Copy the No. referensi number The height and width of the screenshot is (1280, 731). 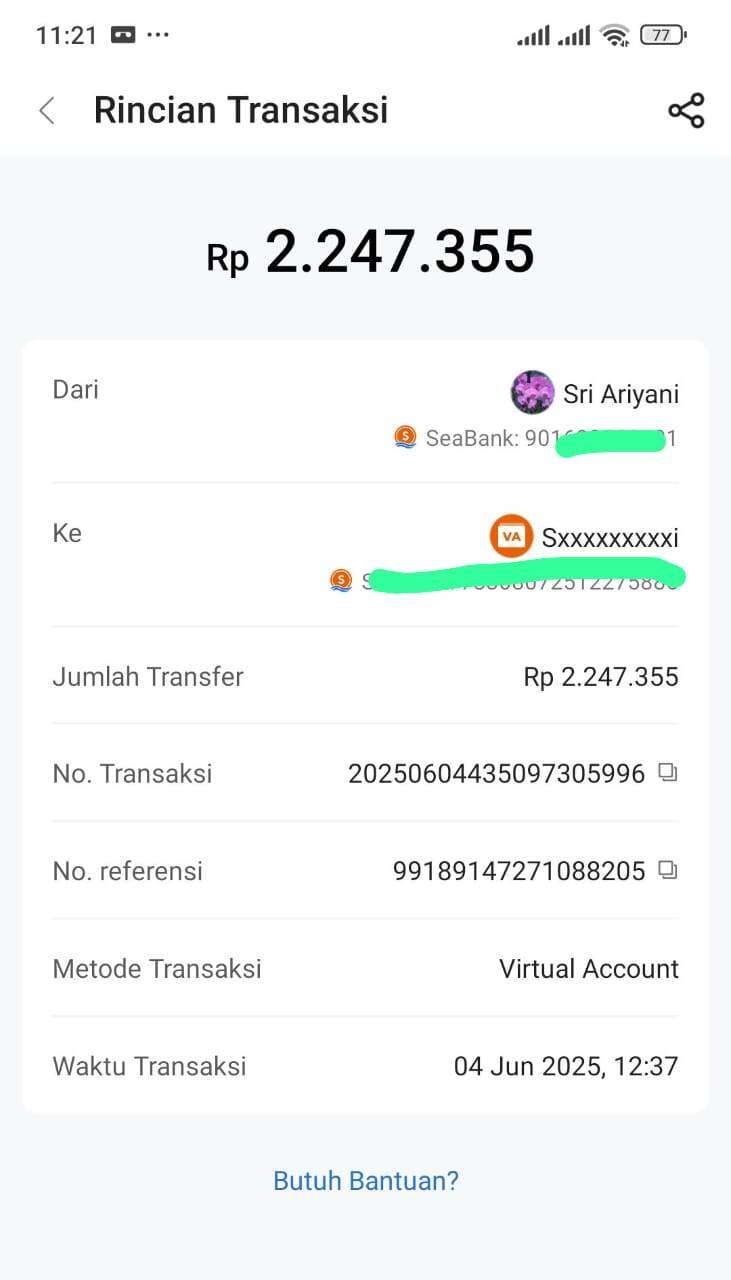[x=667, y=871]
